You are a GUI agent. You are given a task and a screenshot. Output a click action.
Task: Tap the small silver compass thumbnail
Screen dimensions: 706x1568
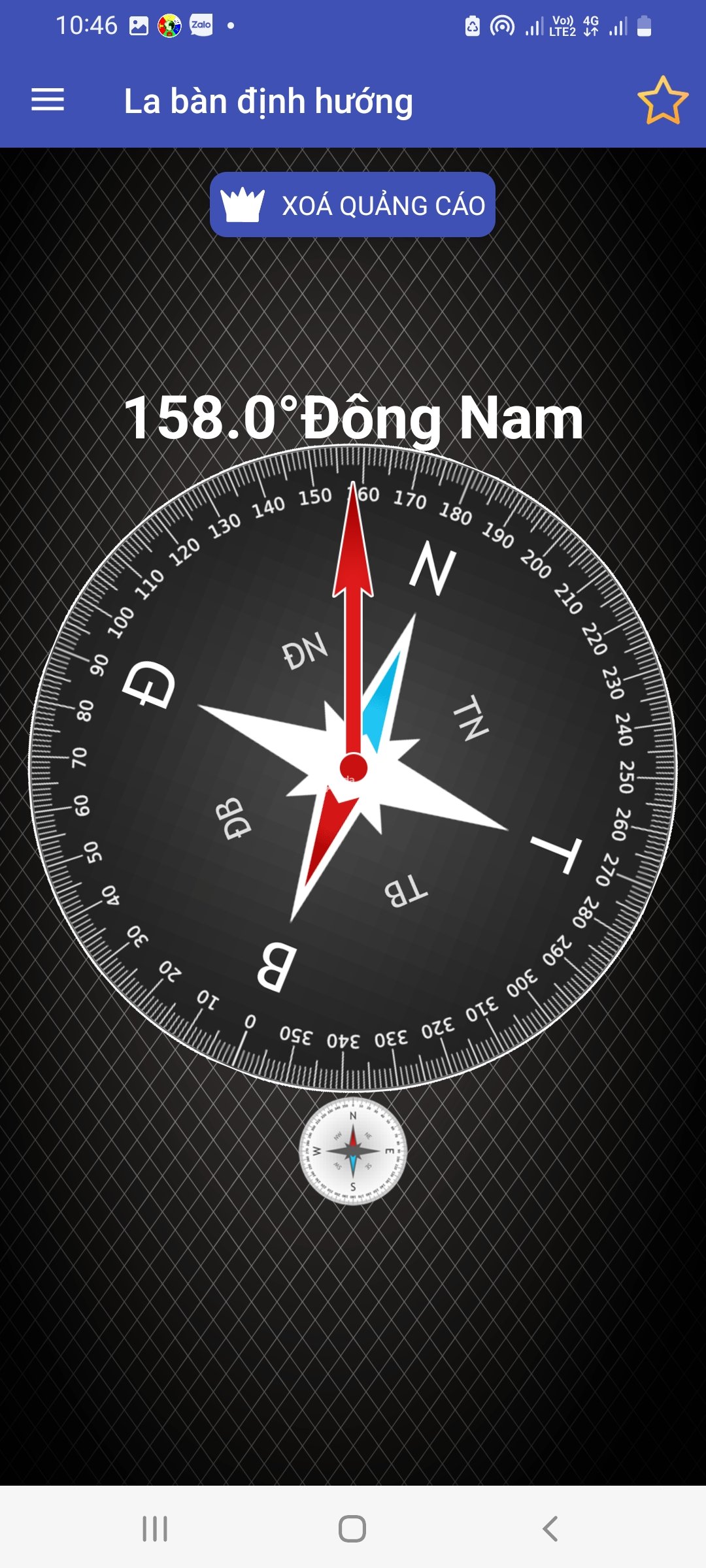click(x=353, y=1151)
